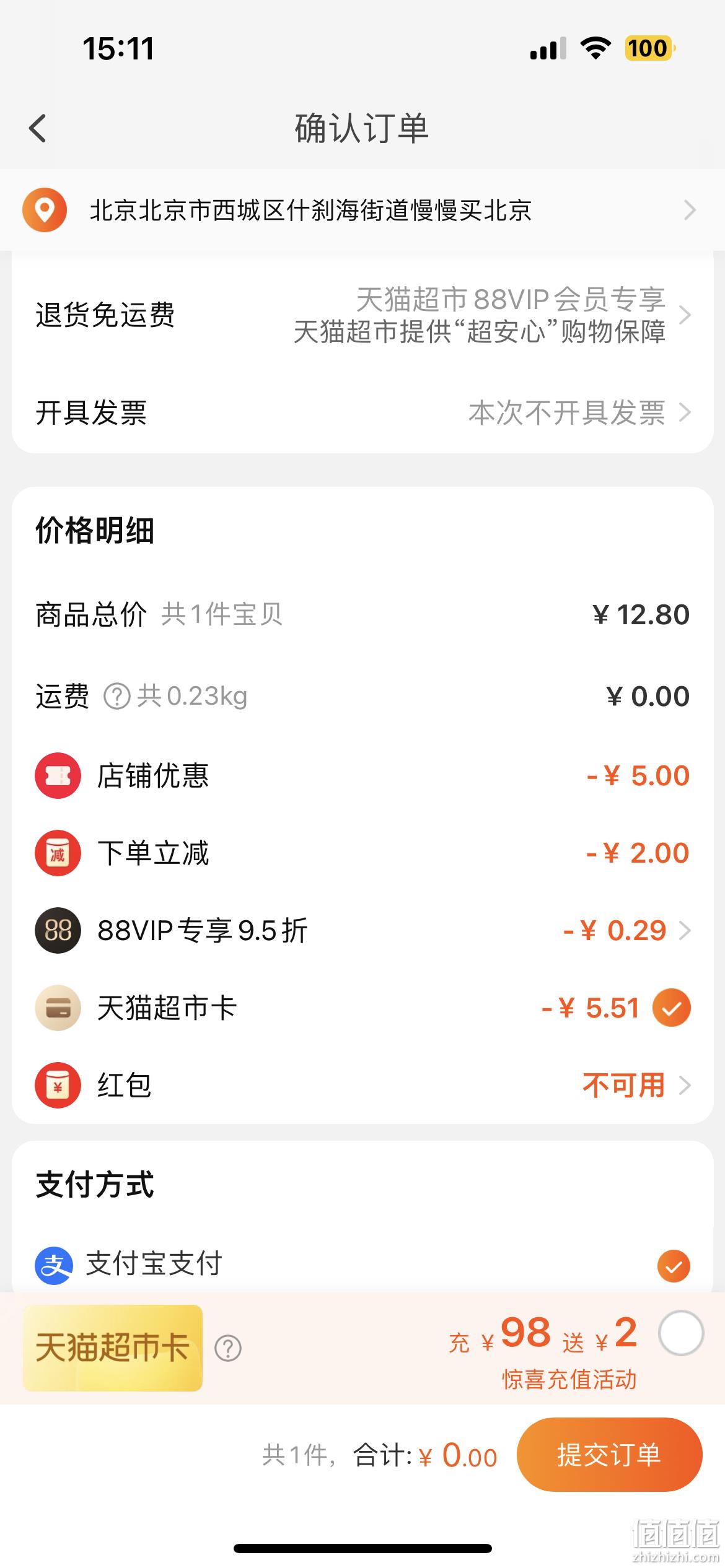Open the 开具发票 invoice options
This screenshot has height=1568, width=725.
click(362, 413)
